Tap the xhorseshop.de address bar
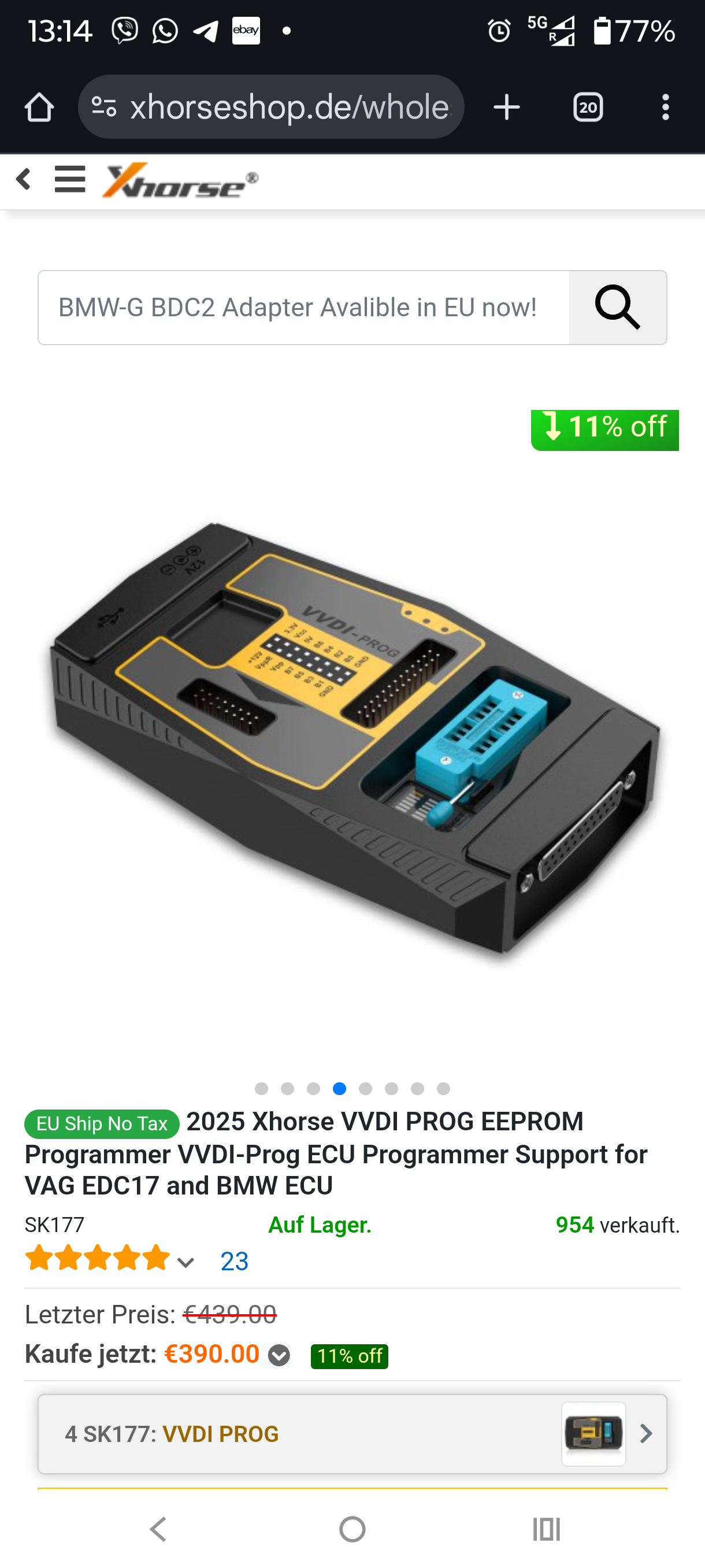 [290, 108]
